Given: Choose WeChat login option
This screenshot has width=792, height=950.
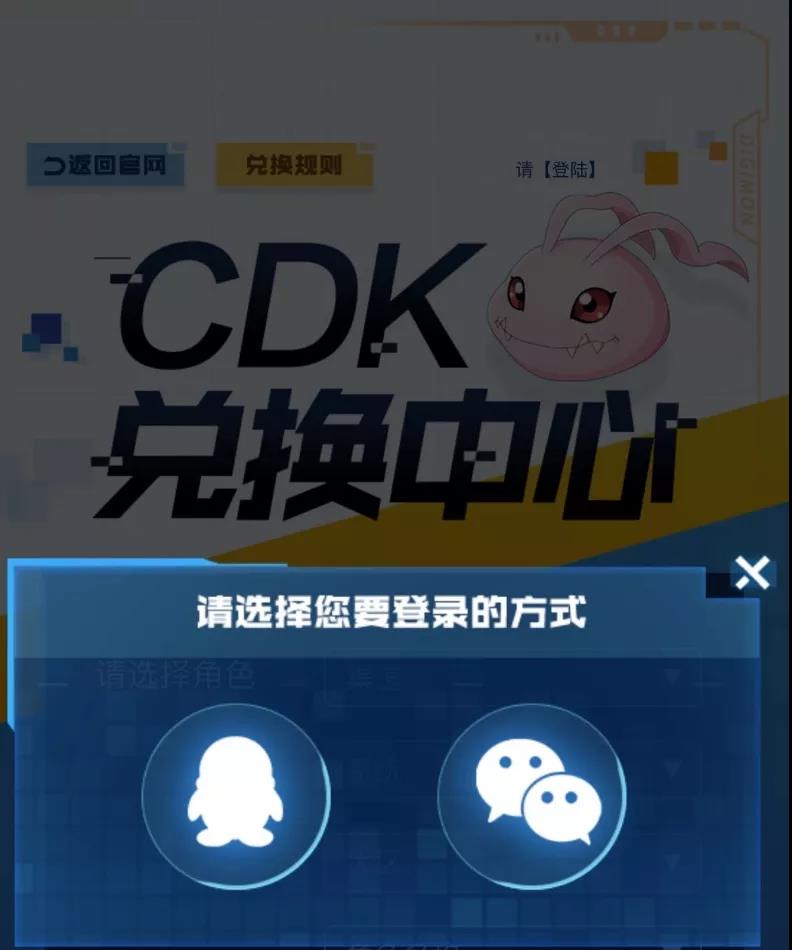Looking at the screenshot, I should 532,796.
